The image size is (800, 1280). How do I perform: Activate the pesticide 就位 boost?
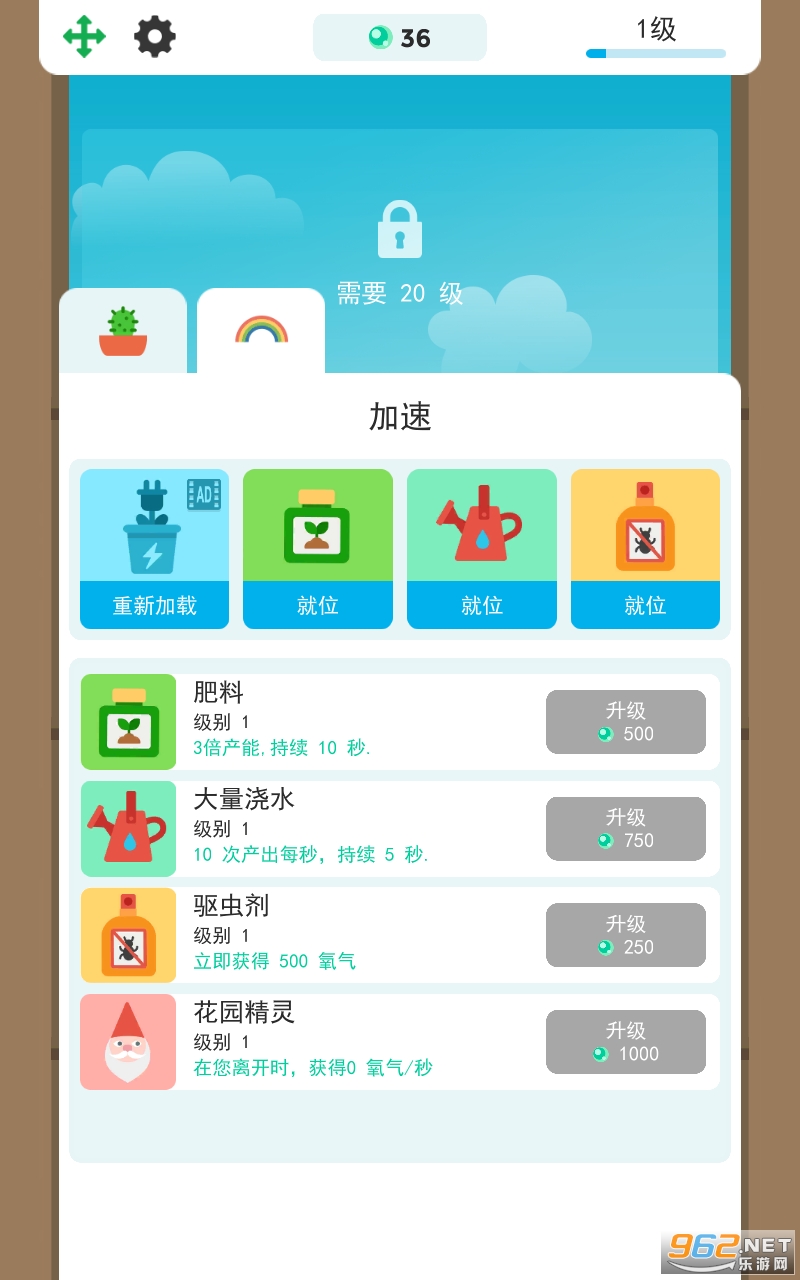645,549
